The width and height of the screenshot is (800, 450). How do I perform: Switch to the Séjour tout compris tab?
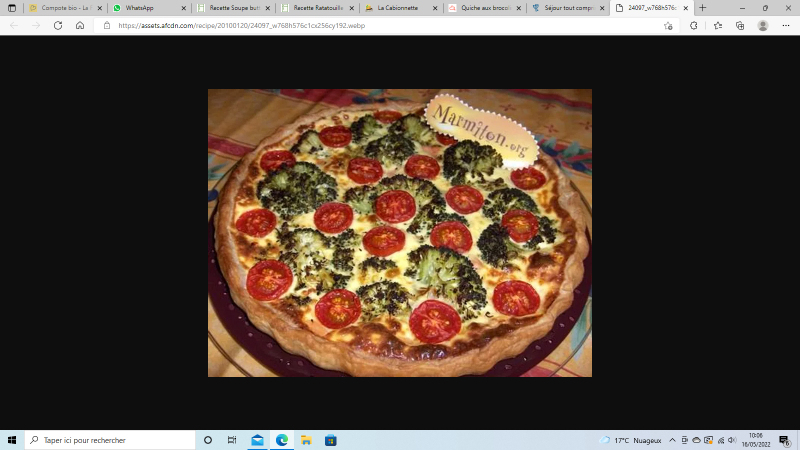(x=568, y=8)
